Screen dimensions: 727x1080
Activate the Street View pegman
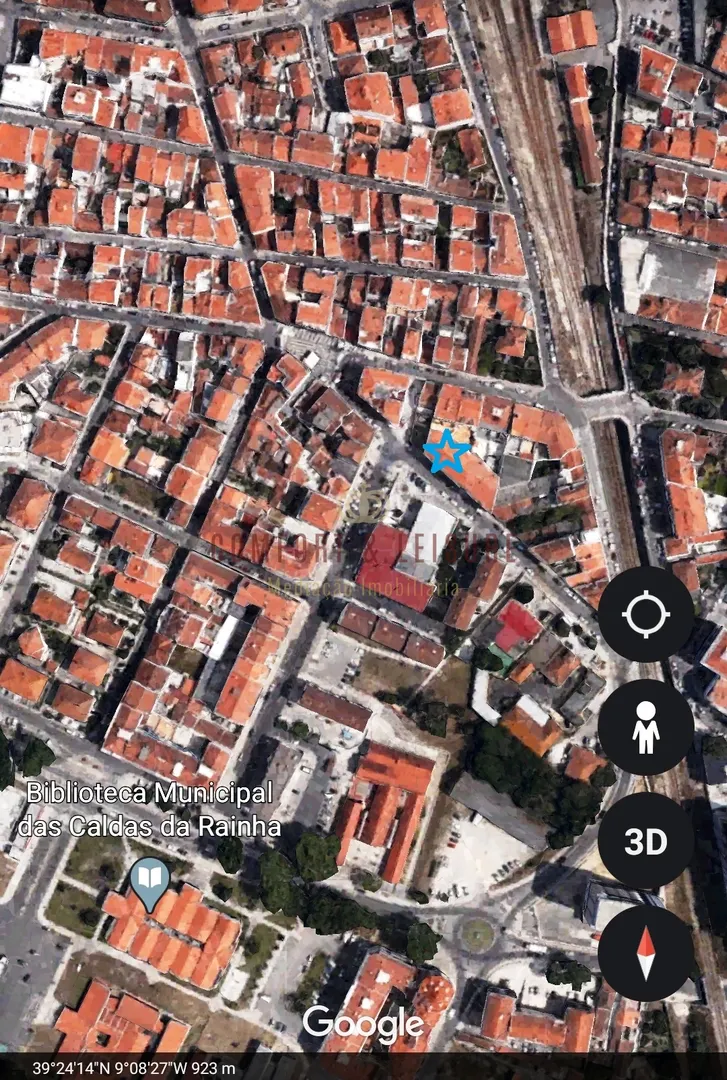pyautogui.click(x=646, y=728)
